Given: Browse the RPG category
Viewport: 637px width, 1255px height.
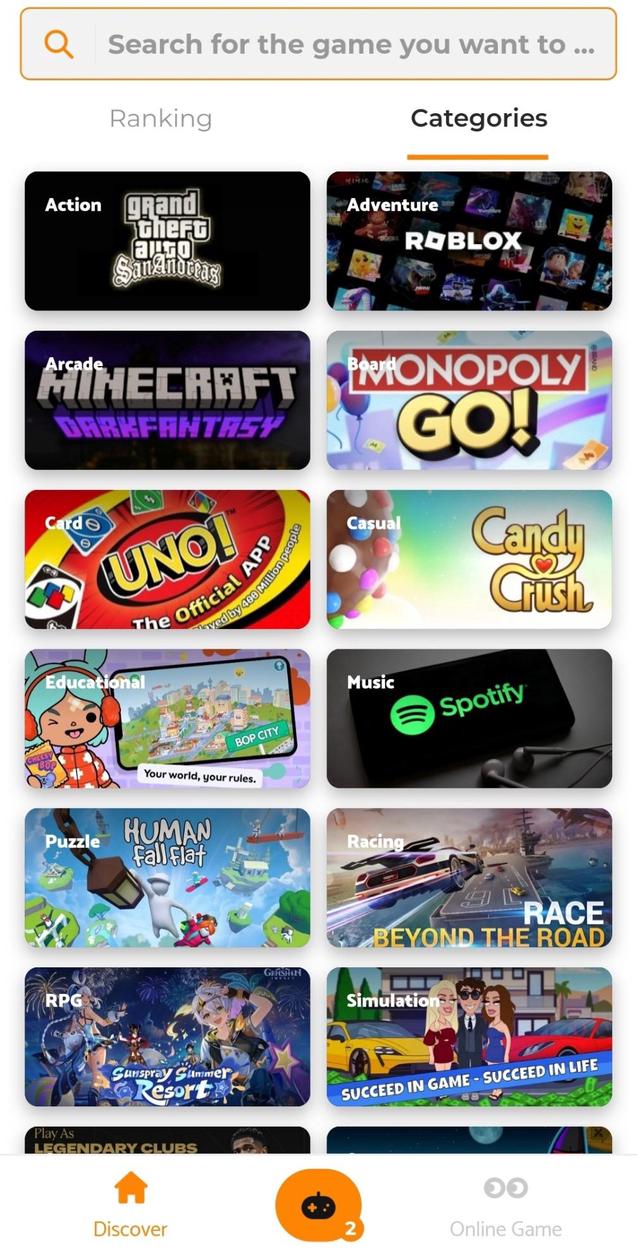Looking at the screenshot, I should coord(167,1036).
